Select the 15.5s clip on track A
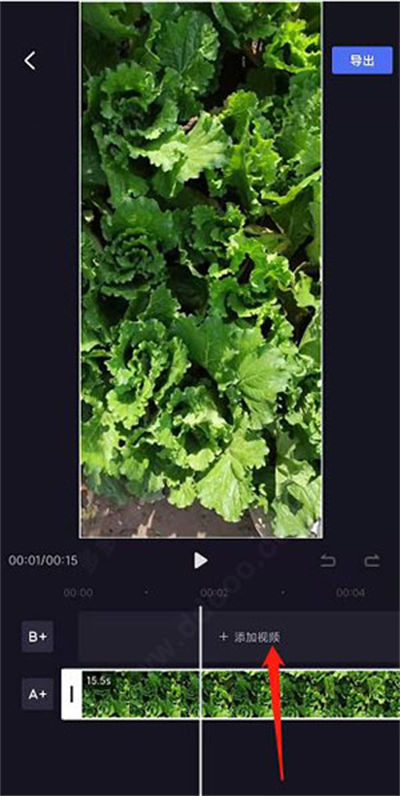The image size is (400, 796). [241, 694]
